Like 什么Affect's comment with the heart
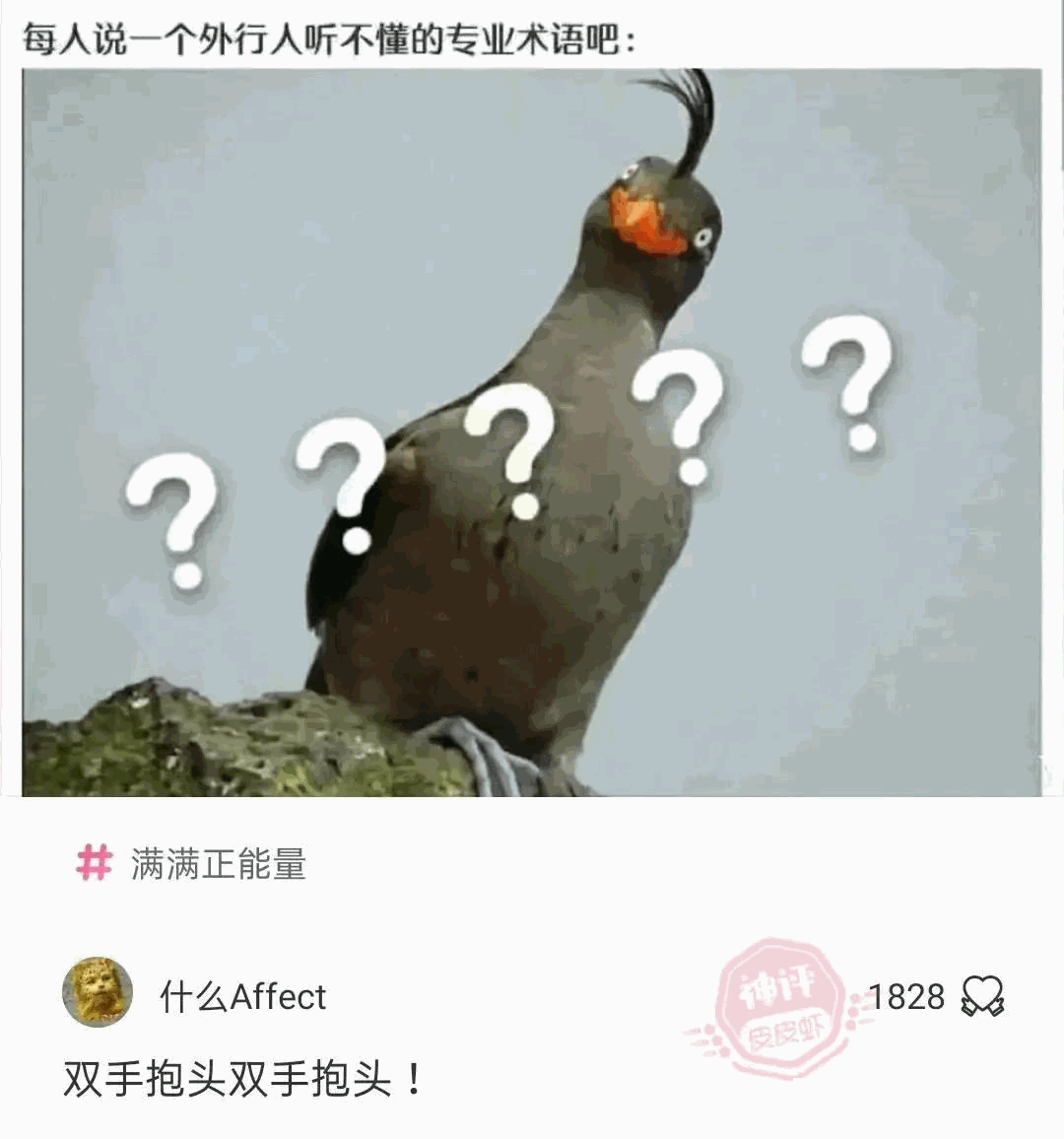The image size is (1064, 1139). [981, 997]
